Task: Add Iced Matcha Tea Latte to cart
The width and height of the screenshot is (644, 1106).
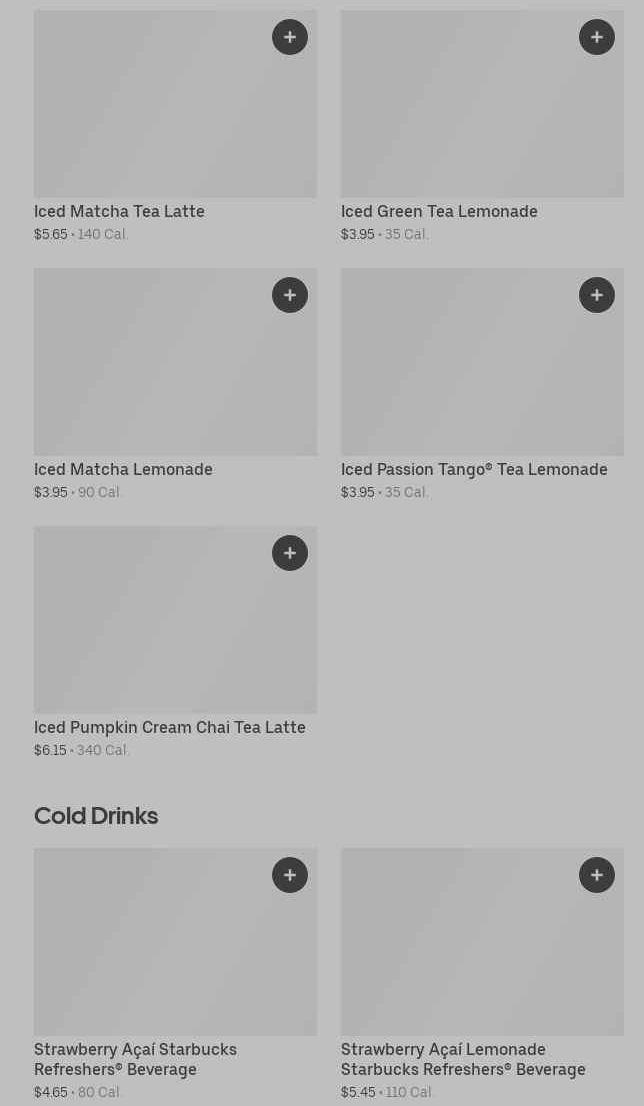Action: tap(290, 37)
